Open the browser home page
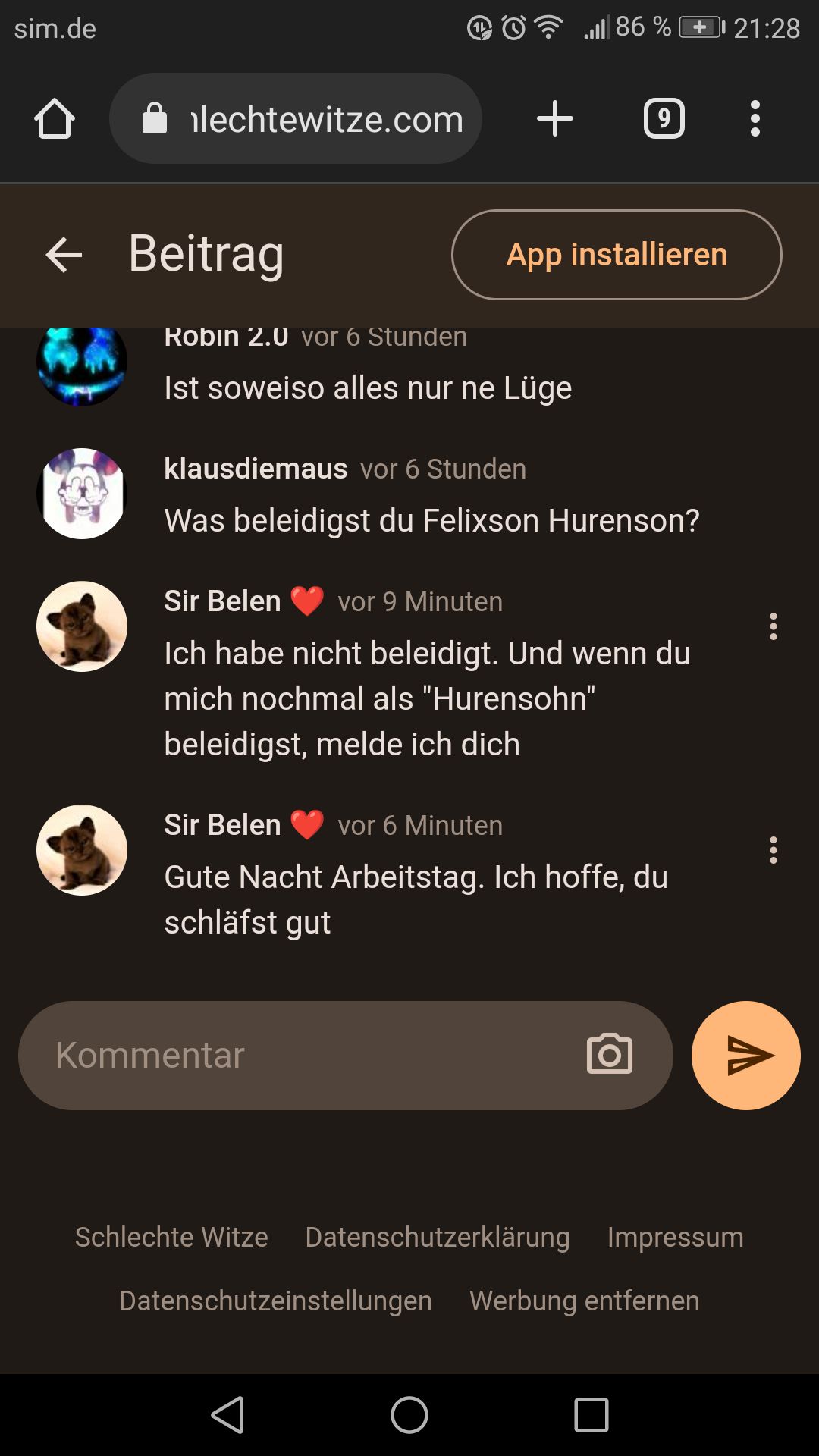The width and height of the screenshot is (819, 1456). pos(55,119)
